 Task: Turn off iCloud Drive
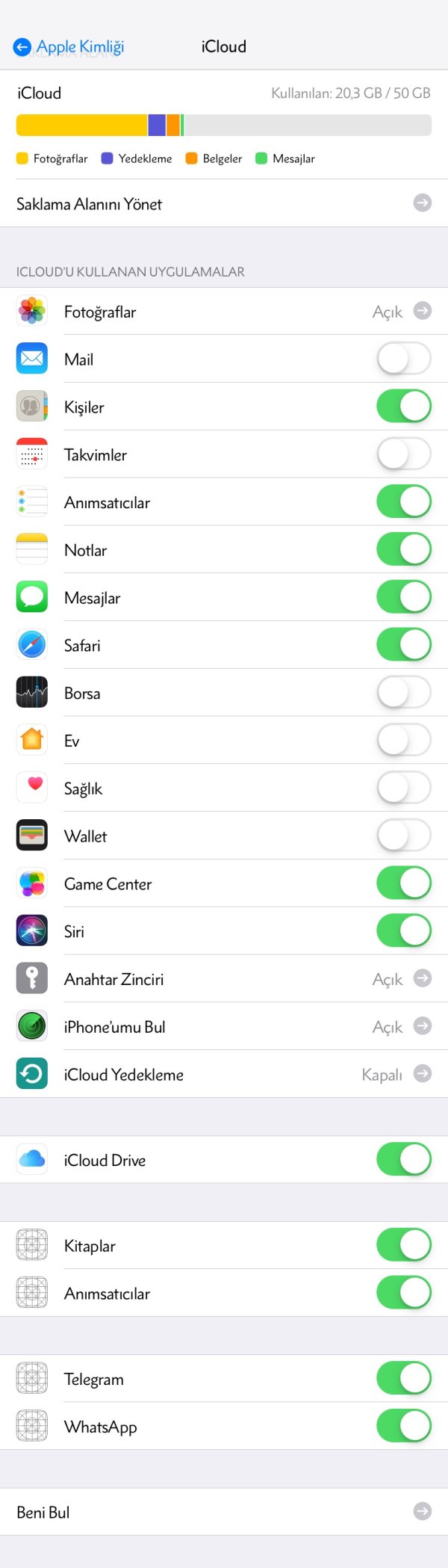pyautogui.click(x=403, y=1160)
